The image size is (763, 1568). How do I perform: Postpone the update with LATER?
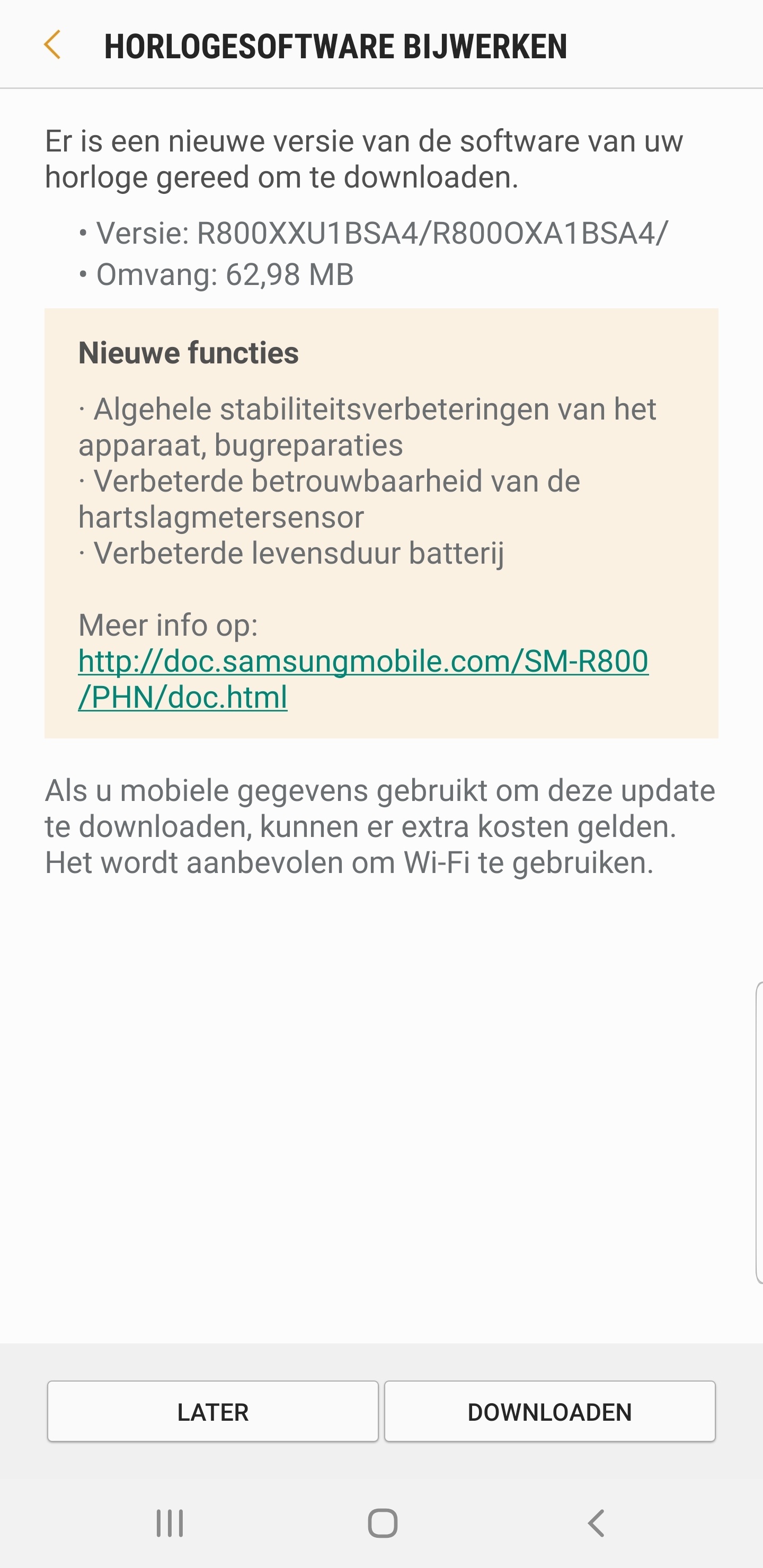pyautogui.click(x=213, y=1411)
